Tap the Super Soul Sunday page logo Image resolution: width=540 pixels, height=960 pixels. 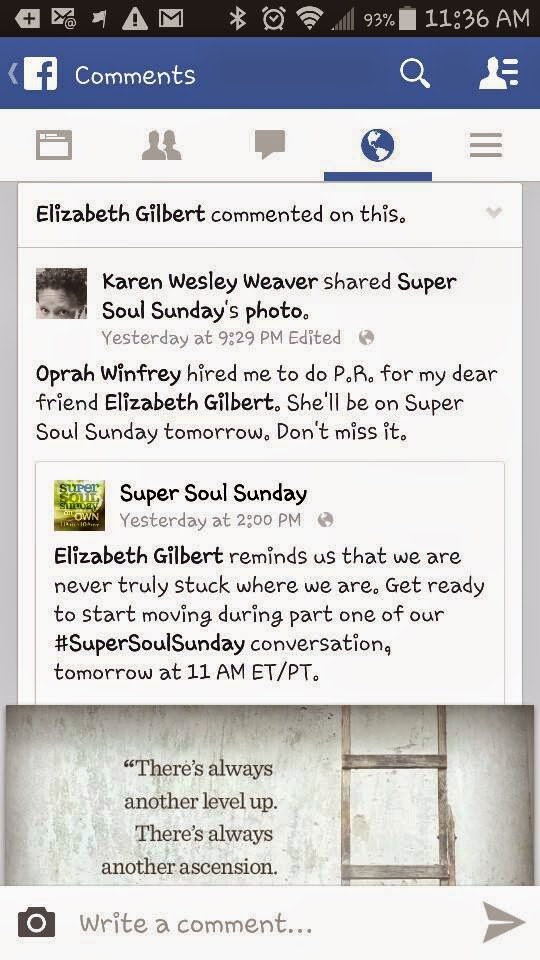click(80, 505)
